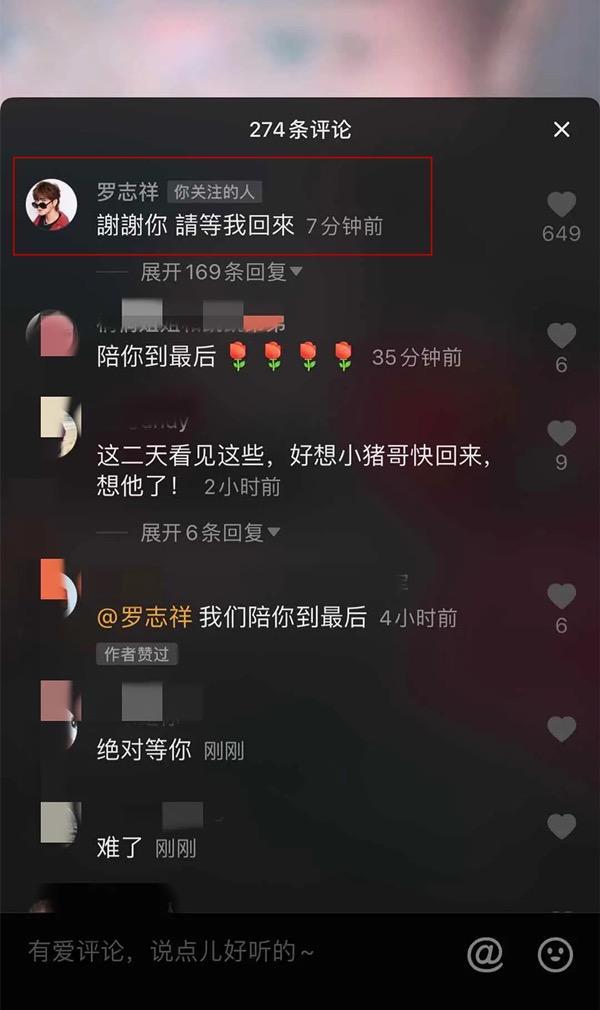
Task: Open the emoji picker
Action: click(555, 954)
